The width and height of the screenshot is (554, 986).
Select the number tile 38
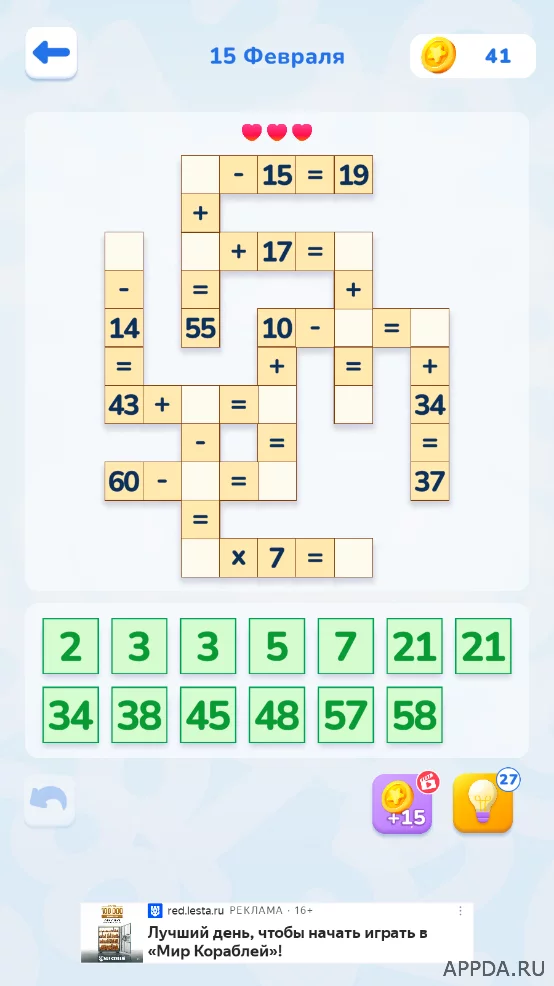(x=139, y=715)
